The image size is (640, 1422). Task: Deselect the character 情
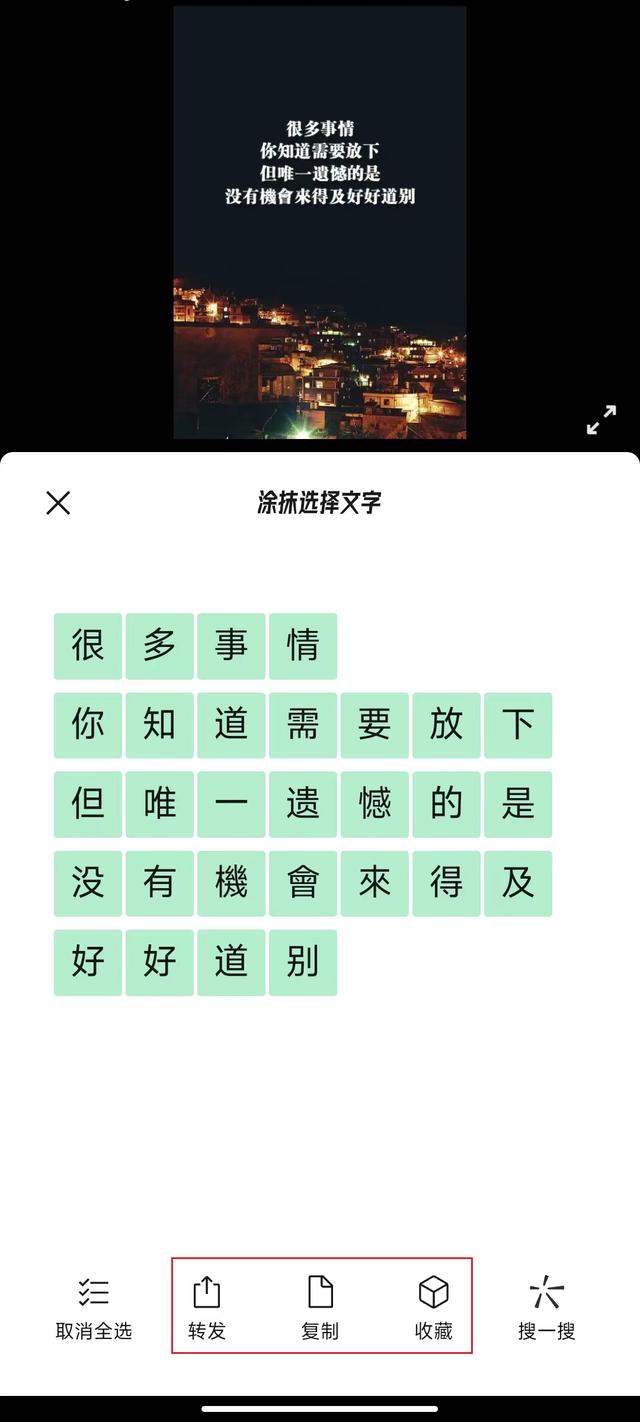pyautogui.click(x=303, y=646)
